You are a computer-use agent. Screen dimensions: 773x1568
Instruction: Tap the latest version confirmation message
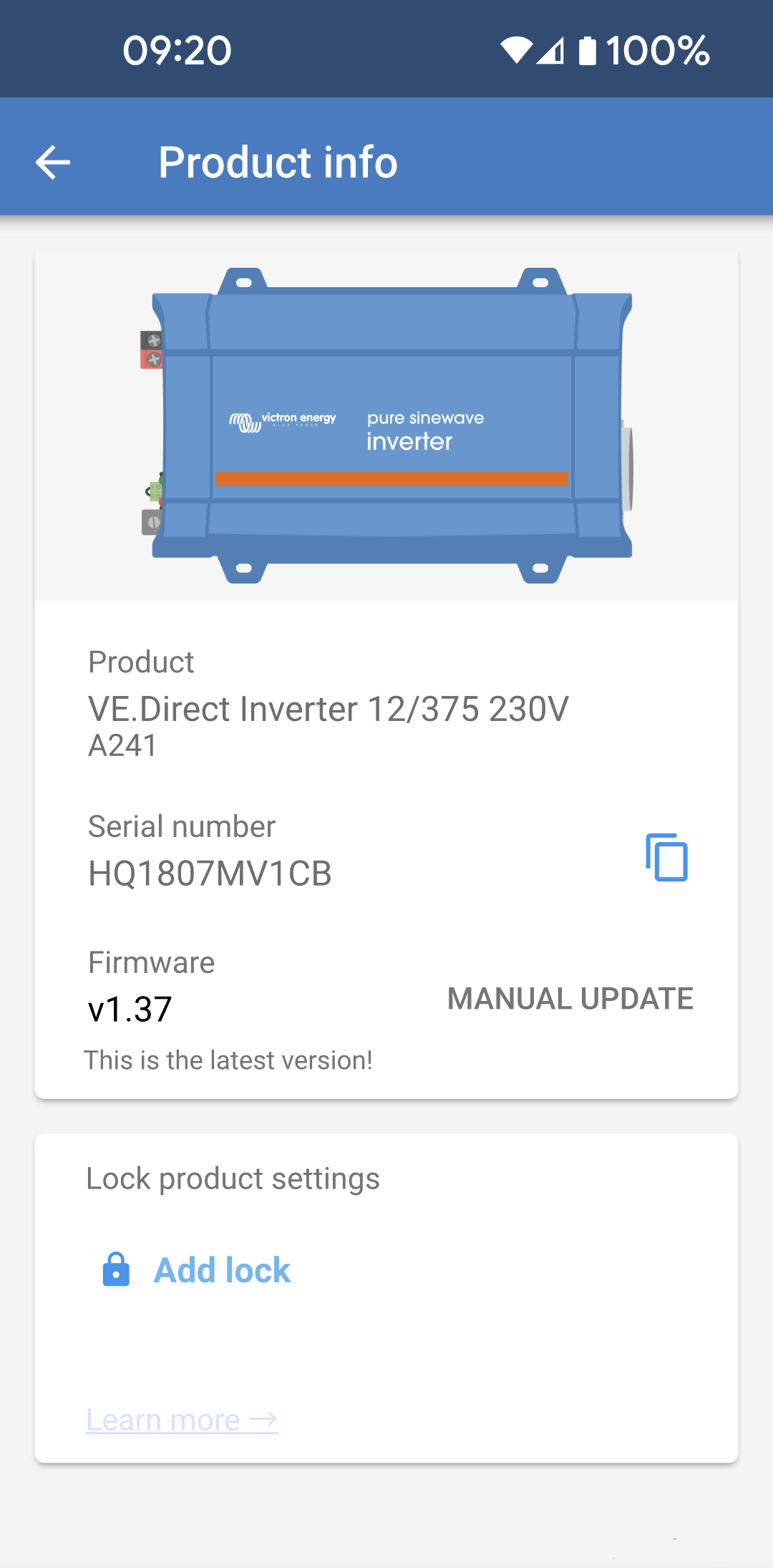(228, 1060)
